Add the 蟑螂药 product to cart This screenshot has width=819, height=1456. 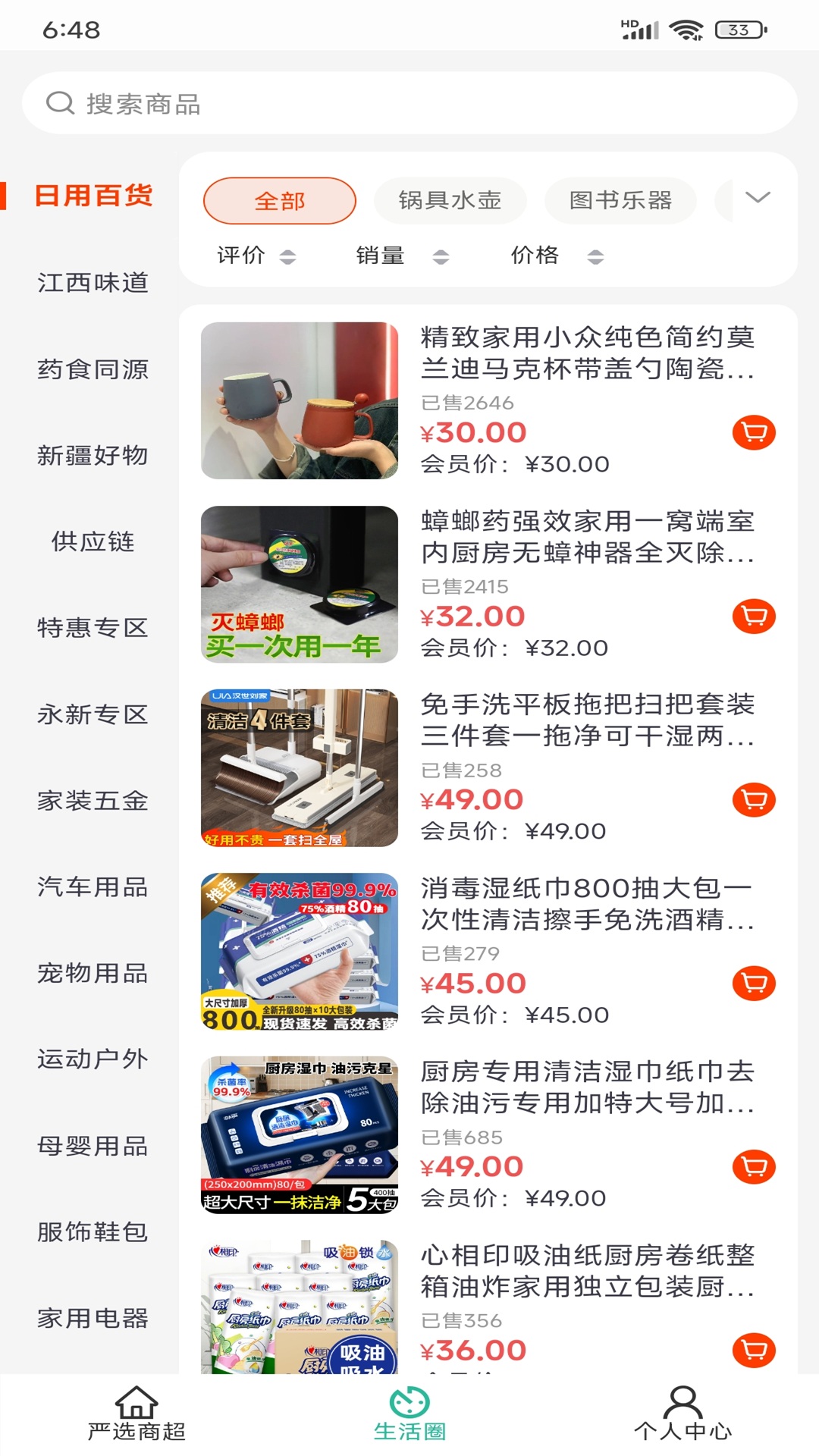[x=754, y=617]
